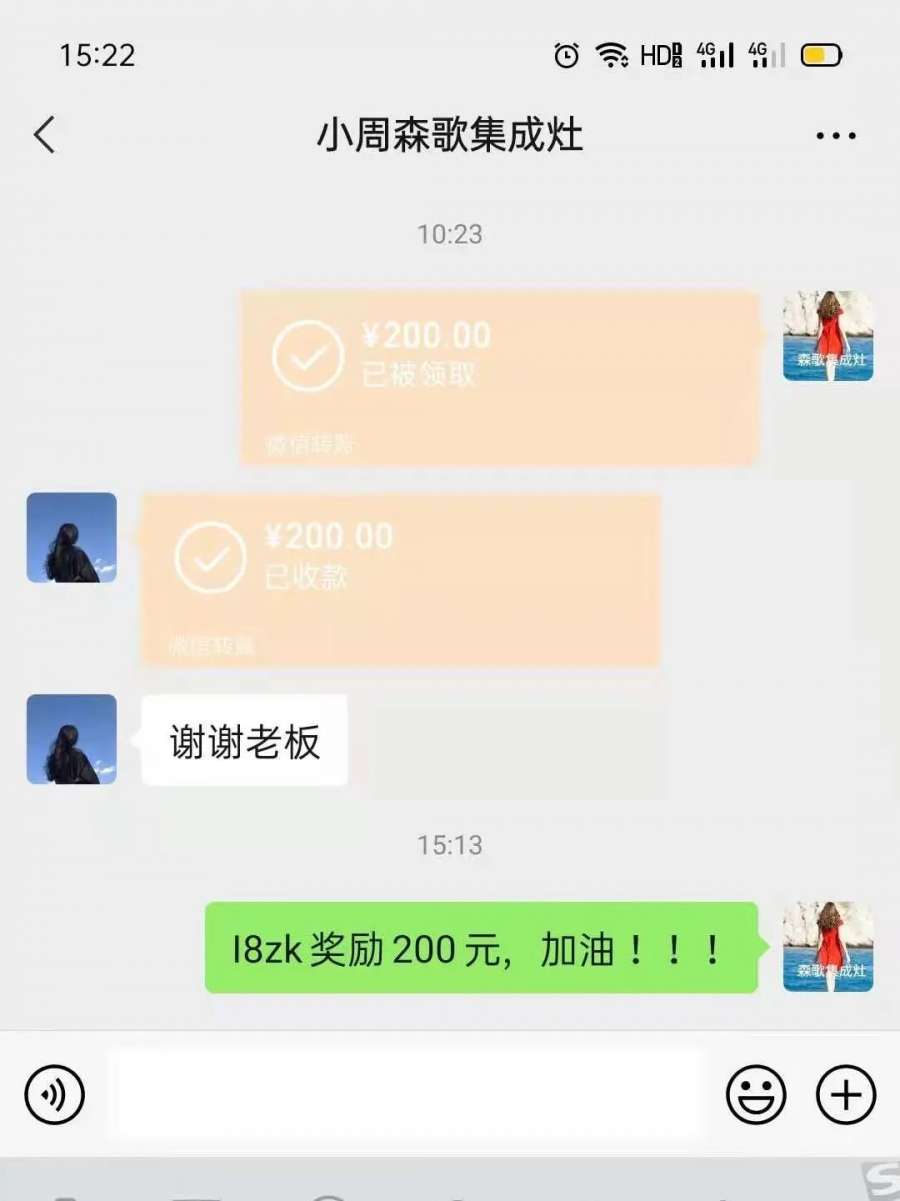Screen dimensions: 900x1201
Task: Go back from the chat
Action: 45,135
